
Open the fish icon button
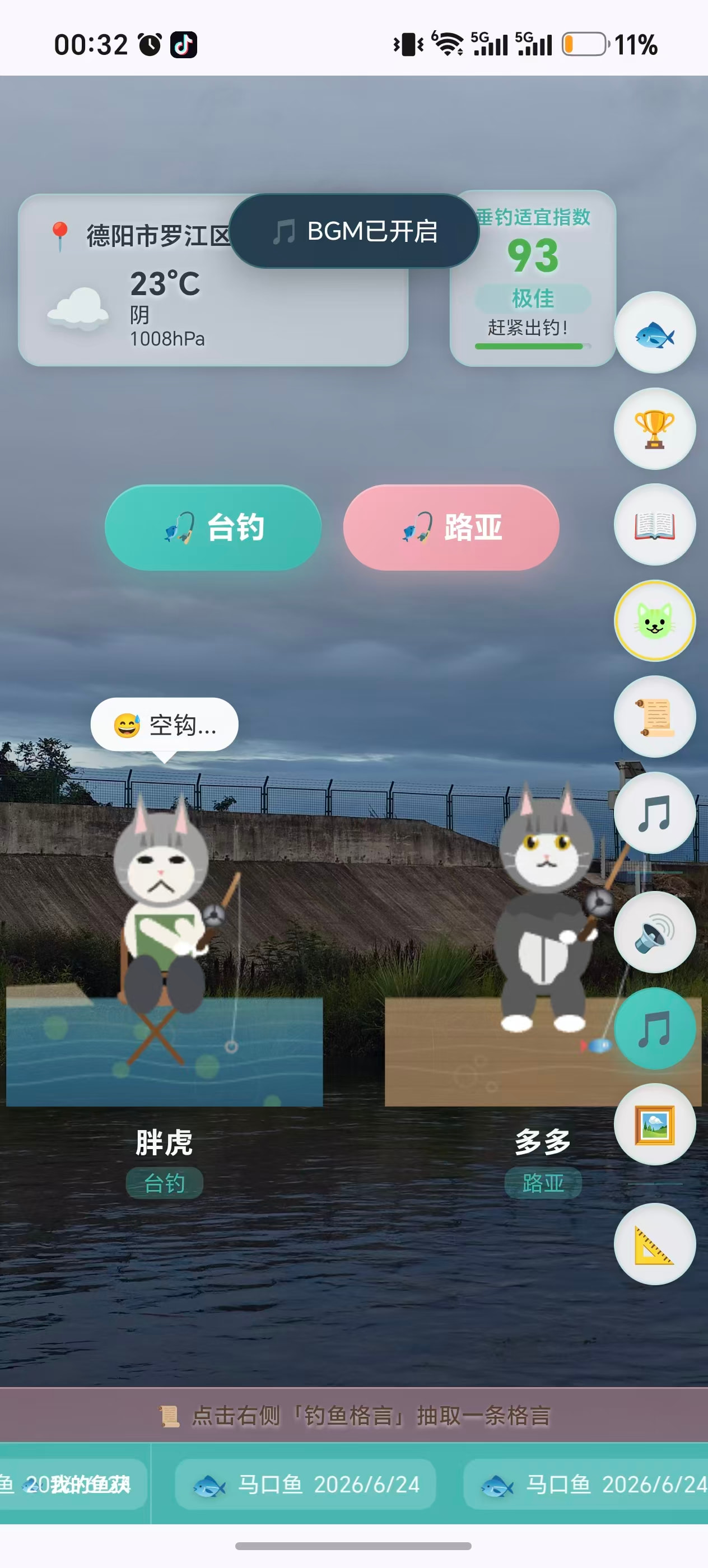tap(654, 332)
